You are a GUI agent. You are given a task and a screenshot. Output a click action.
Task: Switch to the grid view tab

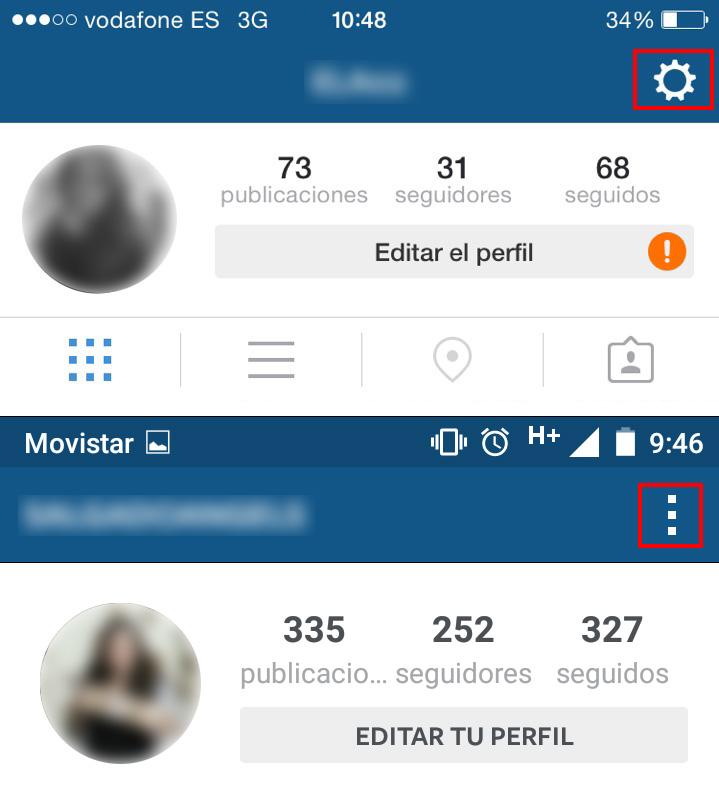pos(90,360)
